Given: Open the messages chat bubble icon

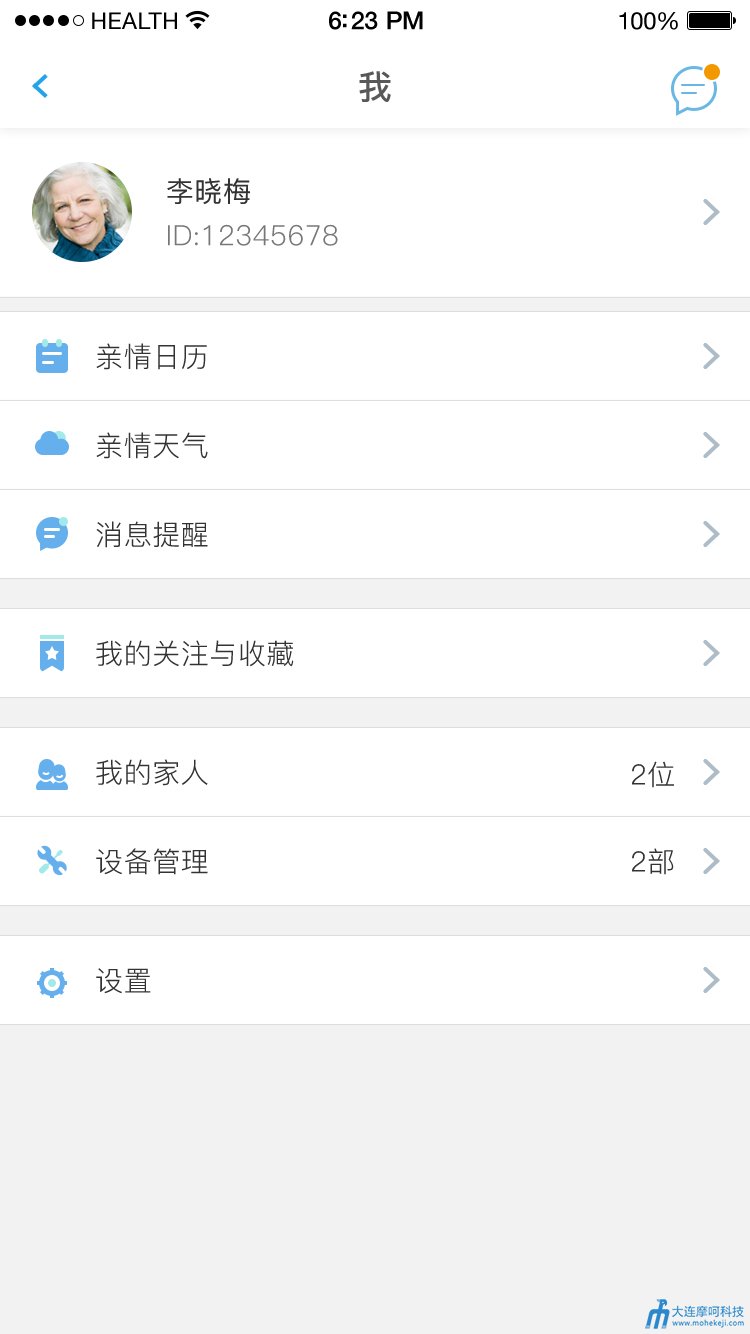Looking at the screenshot, I should tap(695, 89).
